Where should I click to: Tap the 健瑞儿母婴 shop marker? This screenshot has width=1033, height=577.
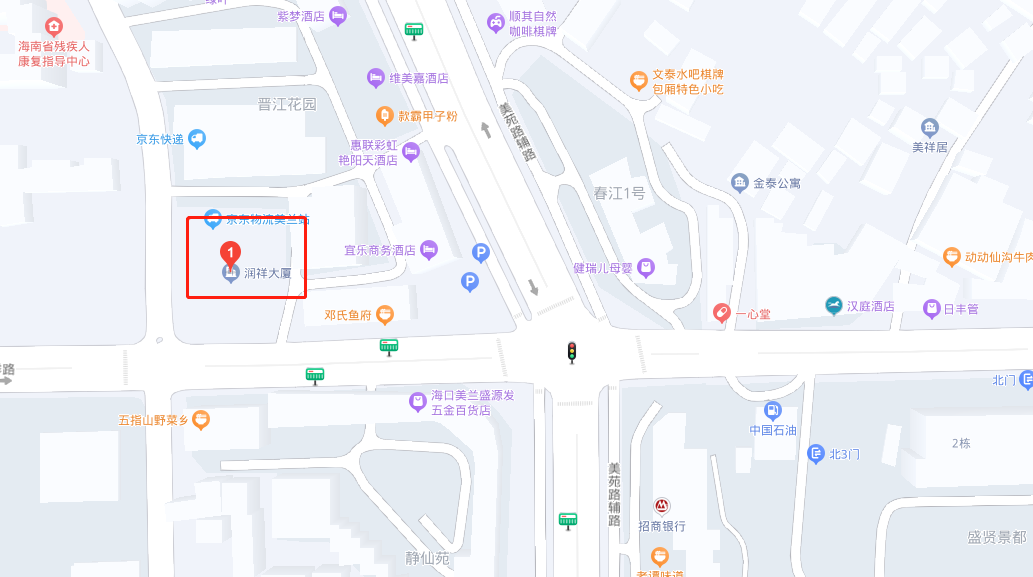click(647, 267)
